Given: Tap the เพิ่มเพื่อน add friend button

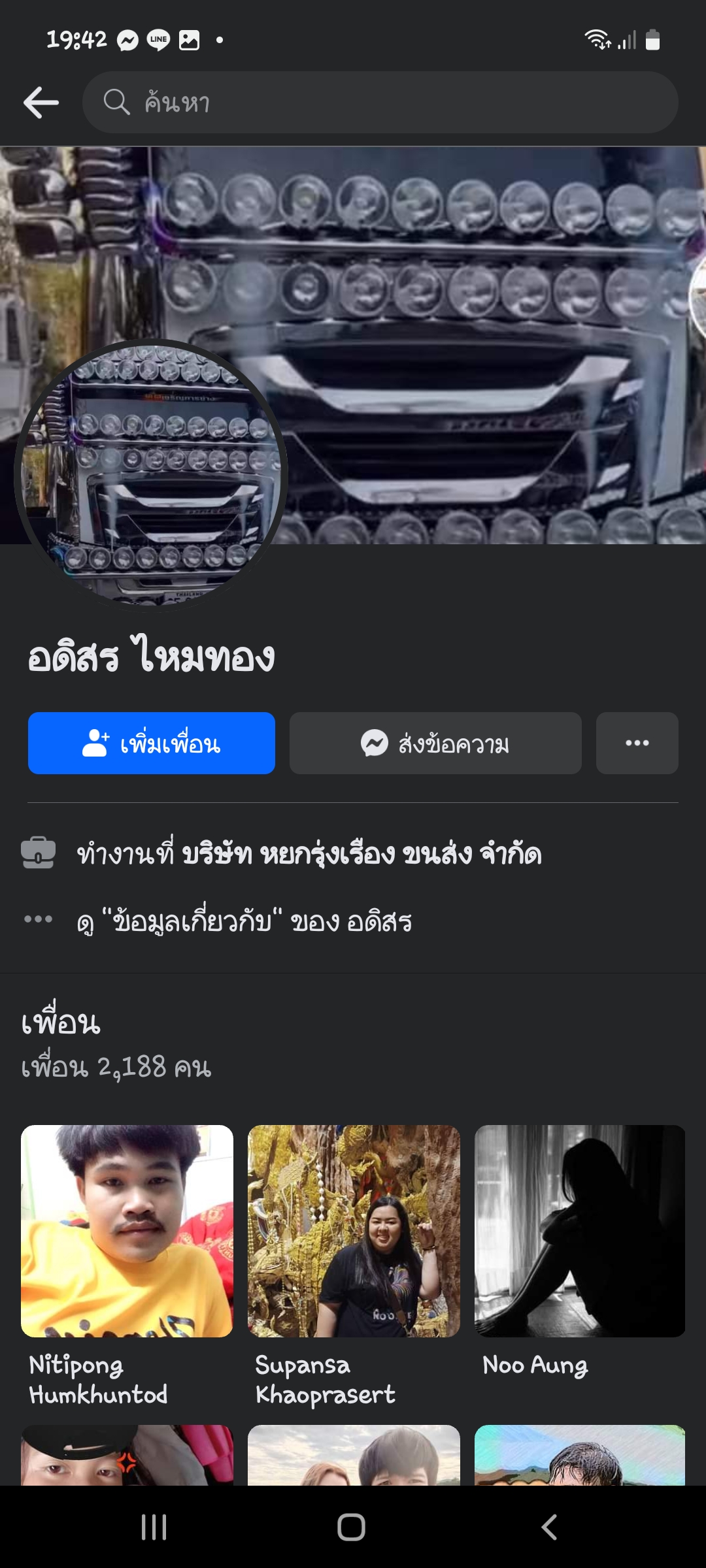Looking at the screenshot, I should 152,743.
